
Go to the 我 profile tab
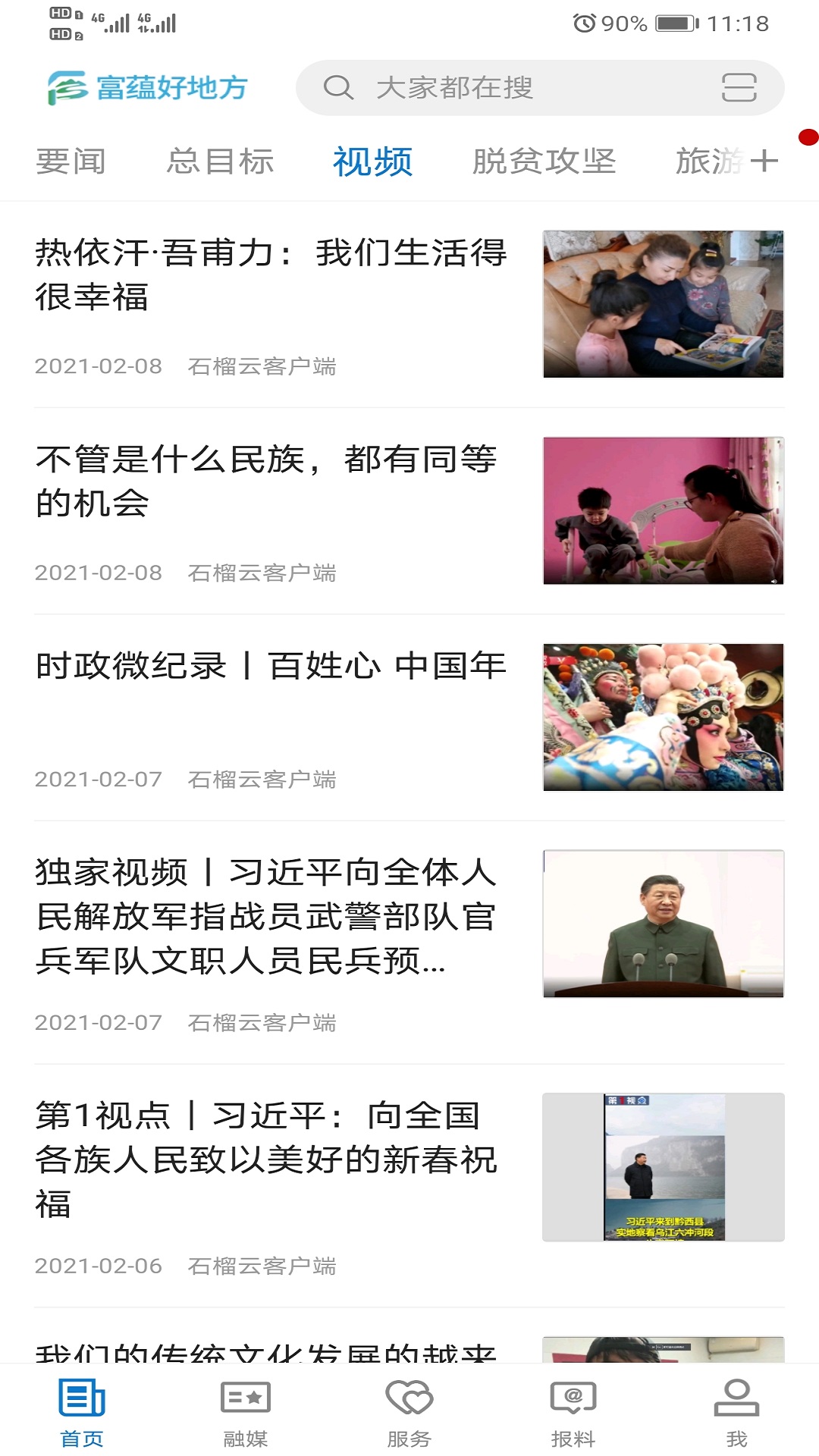click(736, 1412)
